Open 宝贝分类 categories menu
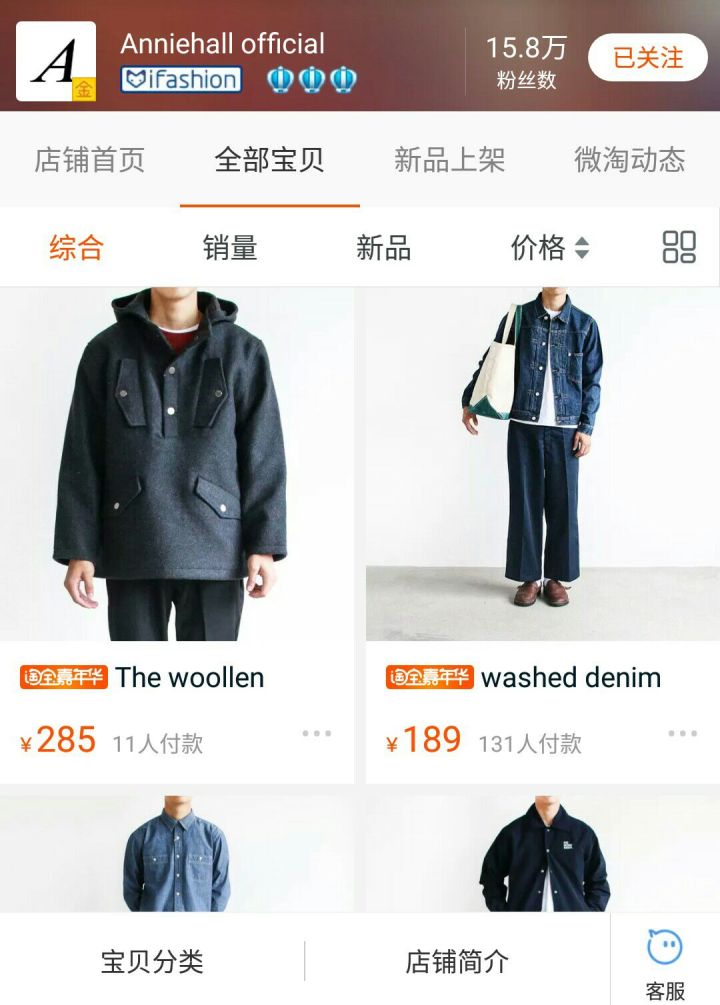Viewport: 720px width, 1005px height. [152, 962]
